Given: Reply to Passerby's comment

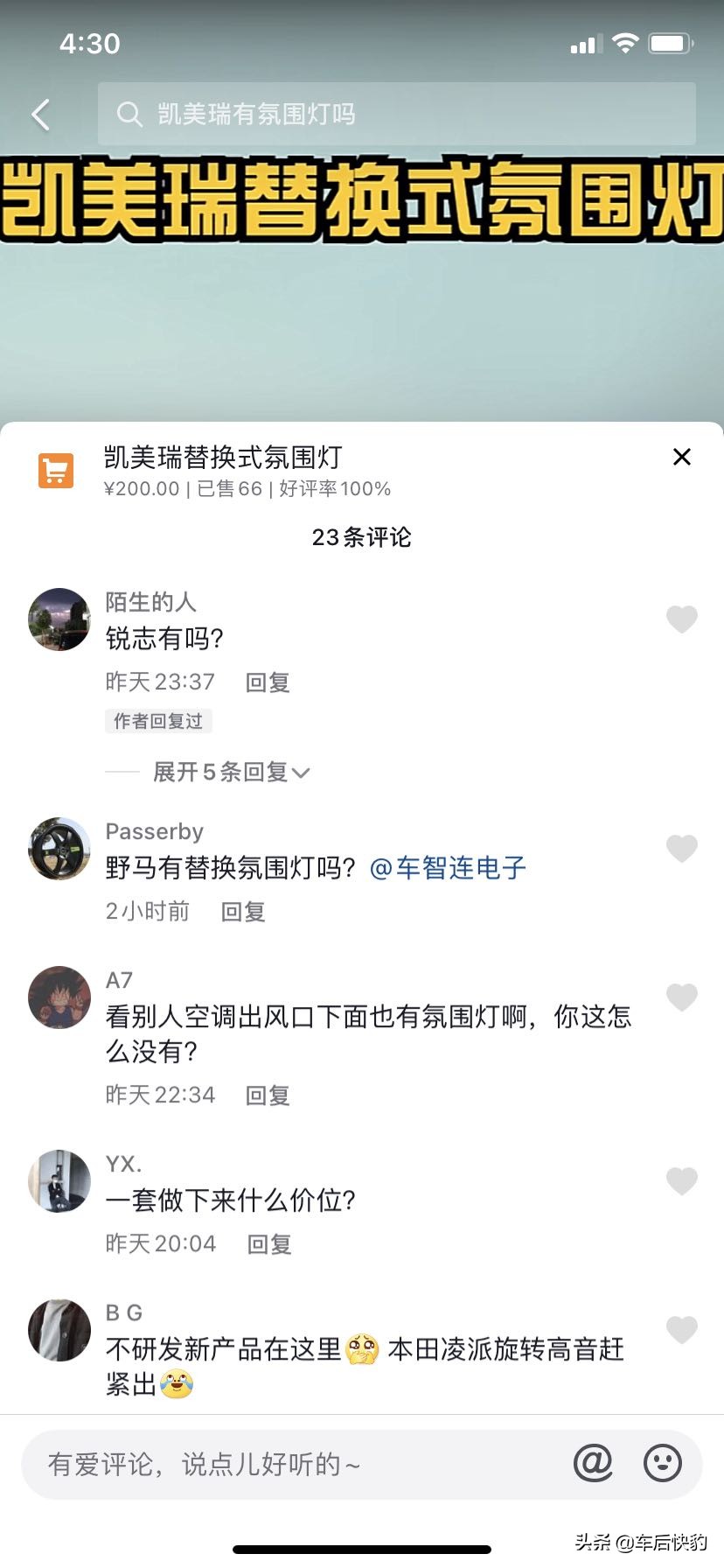Looking at the screenshot, I should [x=243, y=912].
